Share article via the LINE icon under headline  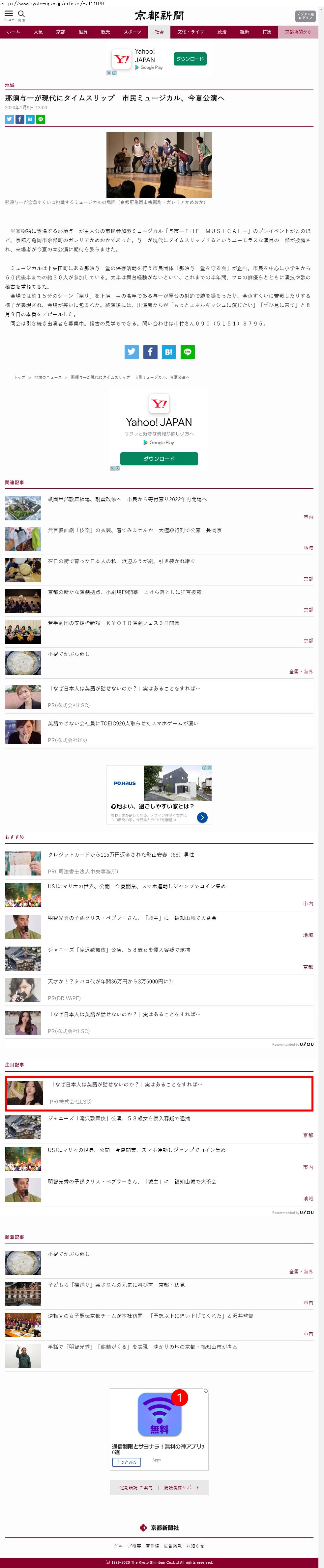[x=41, y=119]
